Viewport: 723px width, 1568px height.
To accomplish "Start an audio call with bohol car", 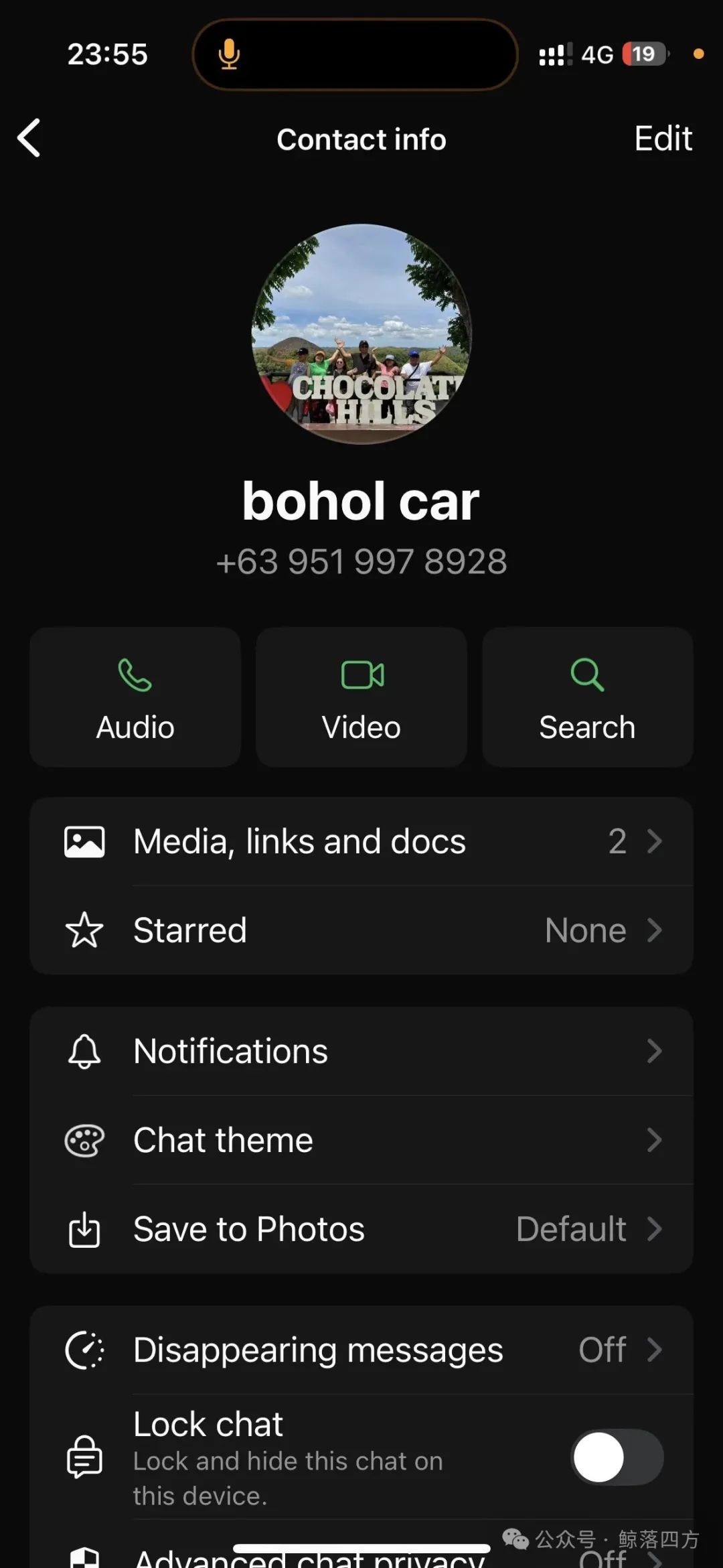I will (x=135, y=697).
